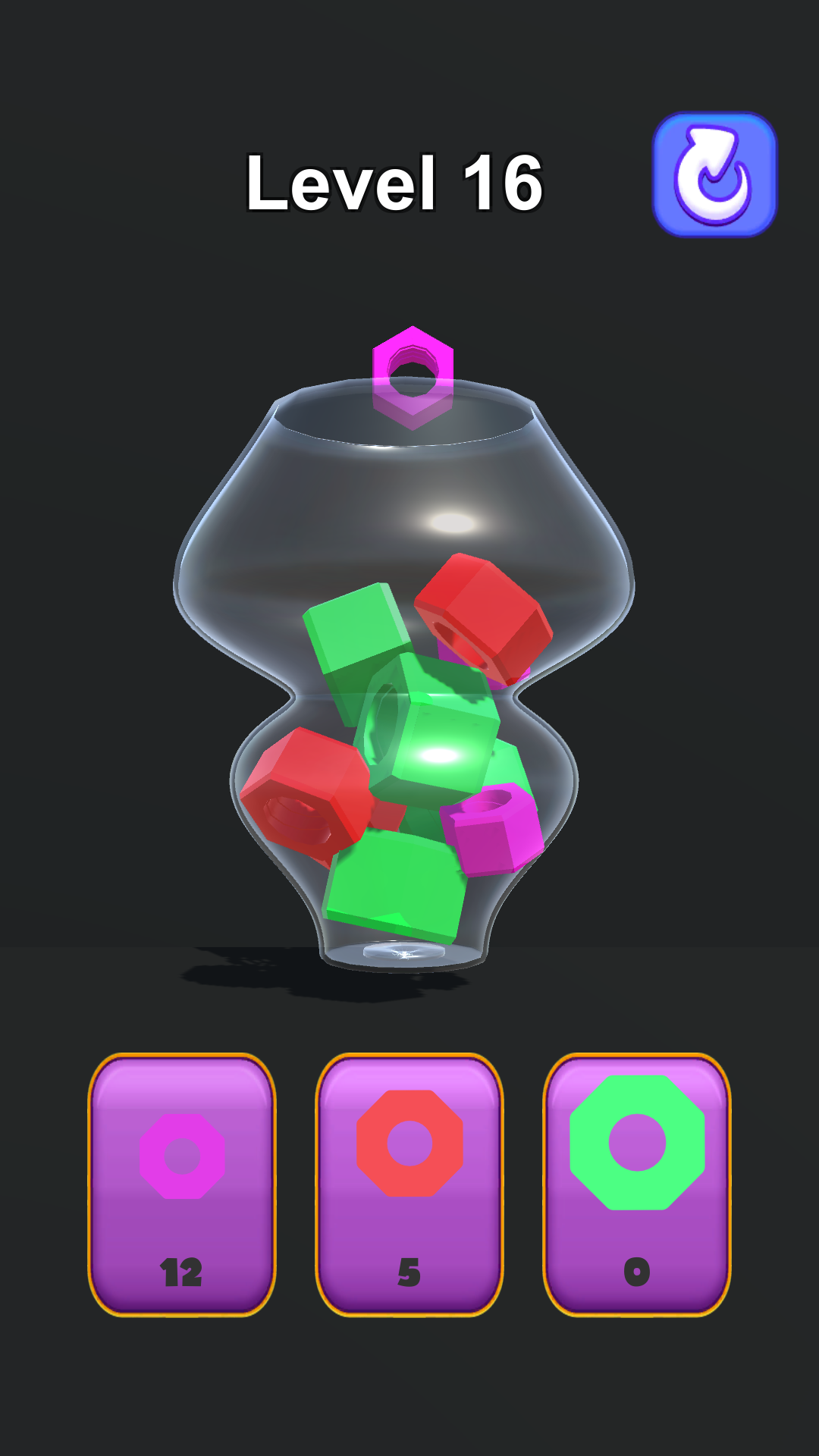Select the green nut card showing 0
This screenshot has width=819, height=1456.
637,1183
